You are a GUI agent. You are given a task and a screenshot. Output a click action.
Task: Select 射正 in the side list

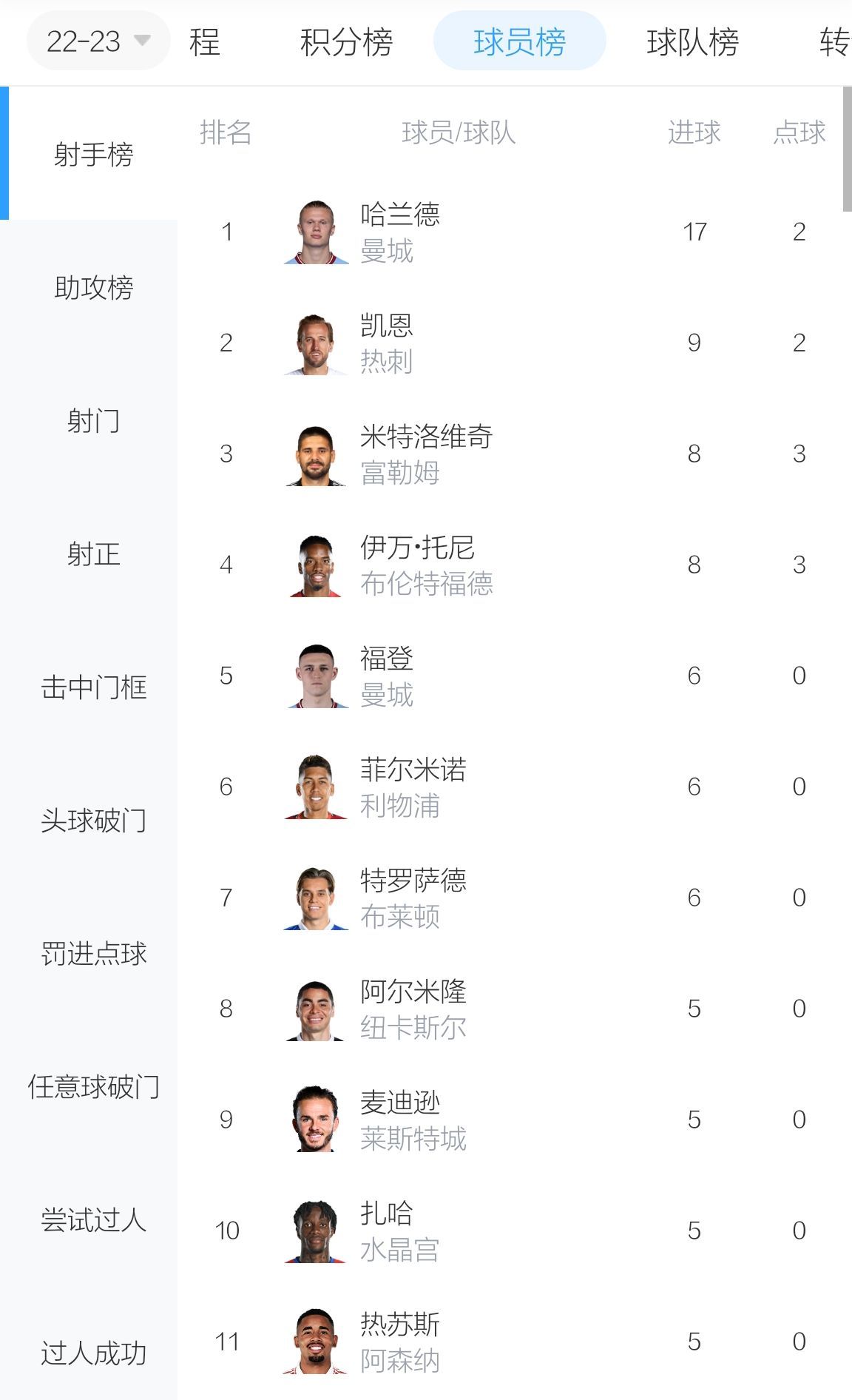click(93, 554)
